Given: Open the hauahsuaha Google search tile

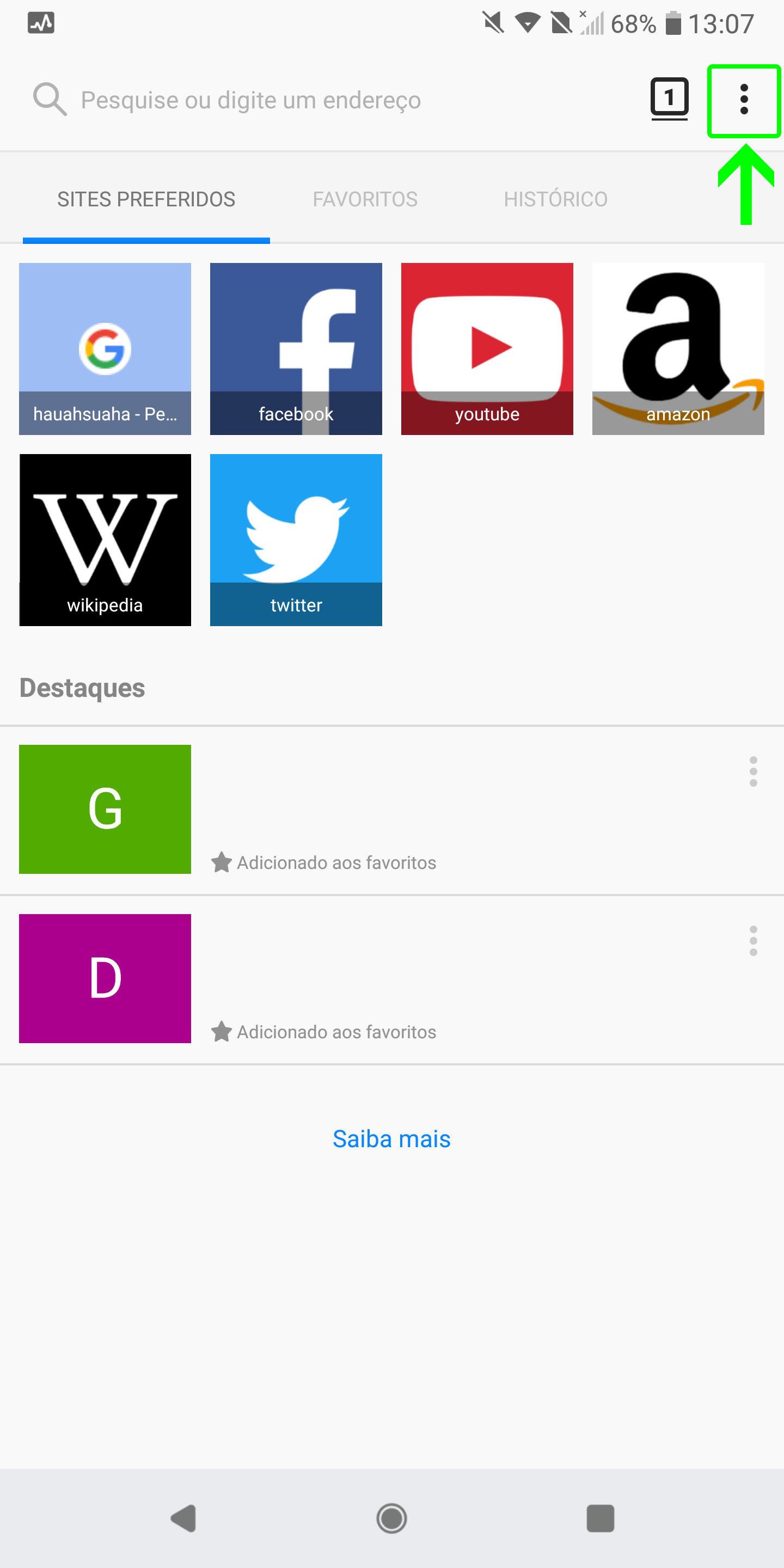Looking at the screenshot, I should [105, 349].
